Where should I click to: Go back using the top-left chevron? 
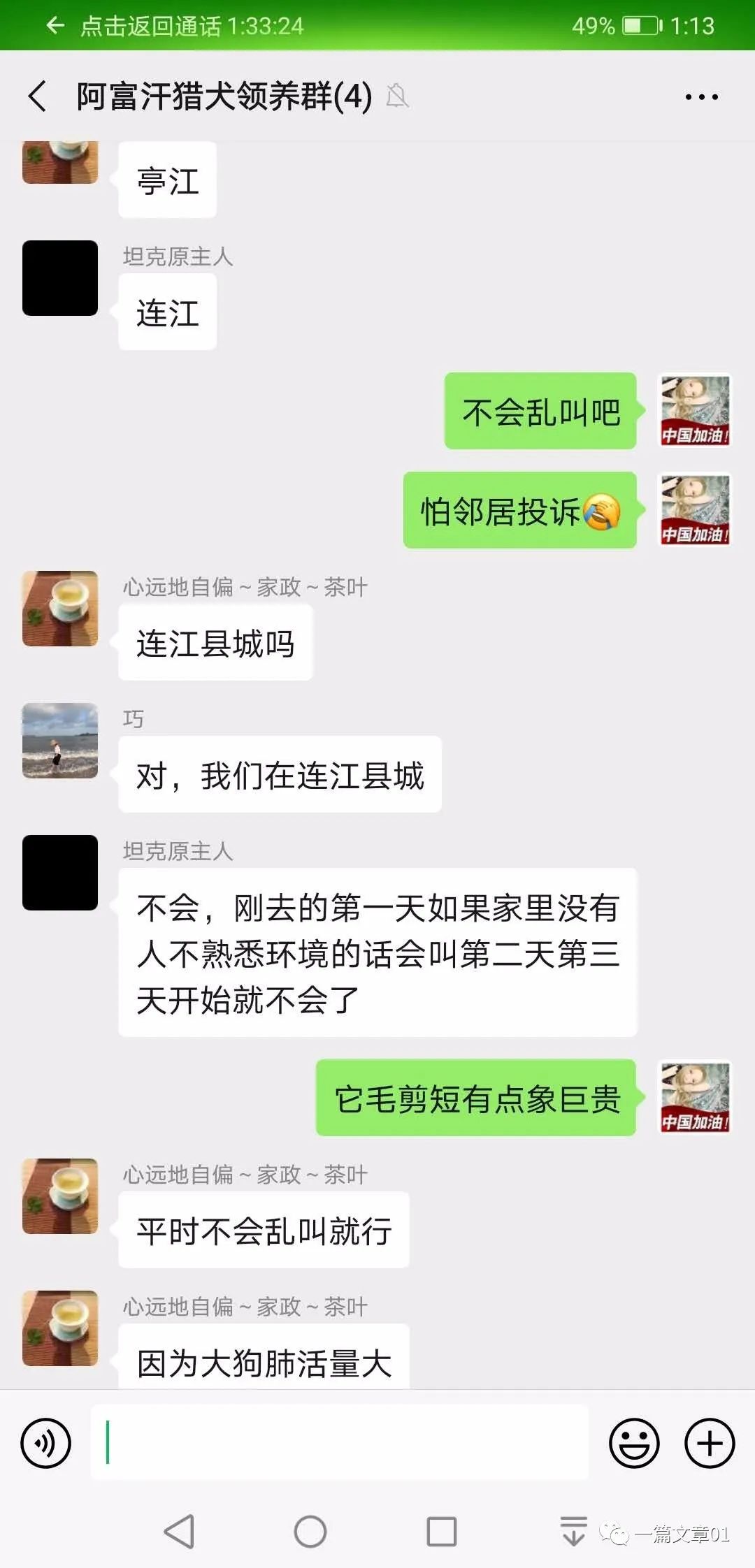click(37, 98)
